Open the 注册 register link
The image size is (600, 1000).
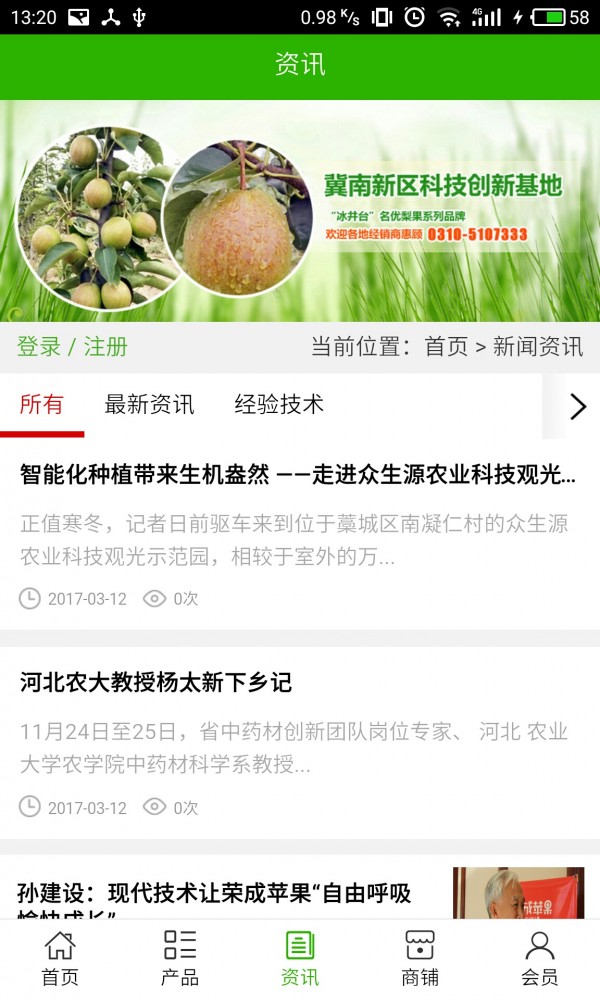105,347
